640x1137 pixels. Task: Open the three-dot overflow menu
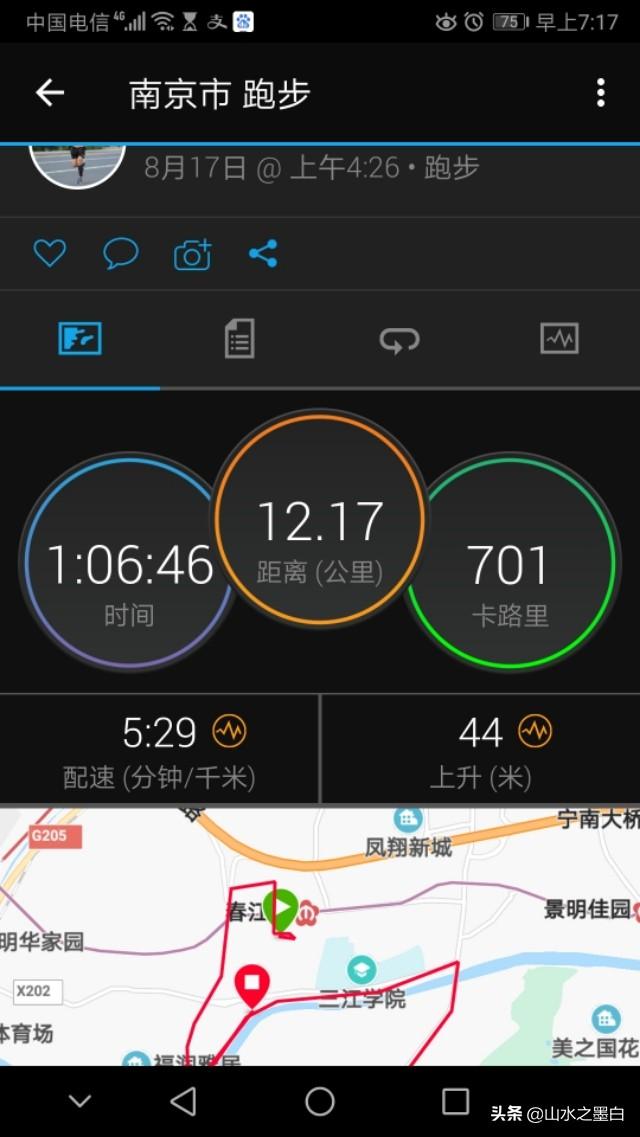click(x=600, y=93)
